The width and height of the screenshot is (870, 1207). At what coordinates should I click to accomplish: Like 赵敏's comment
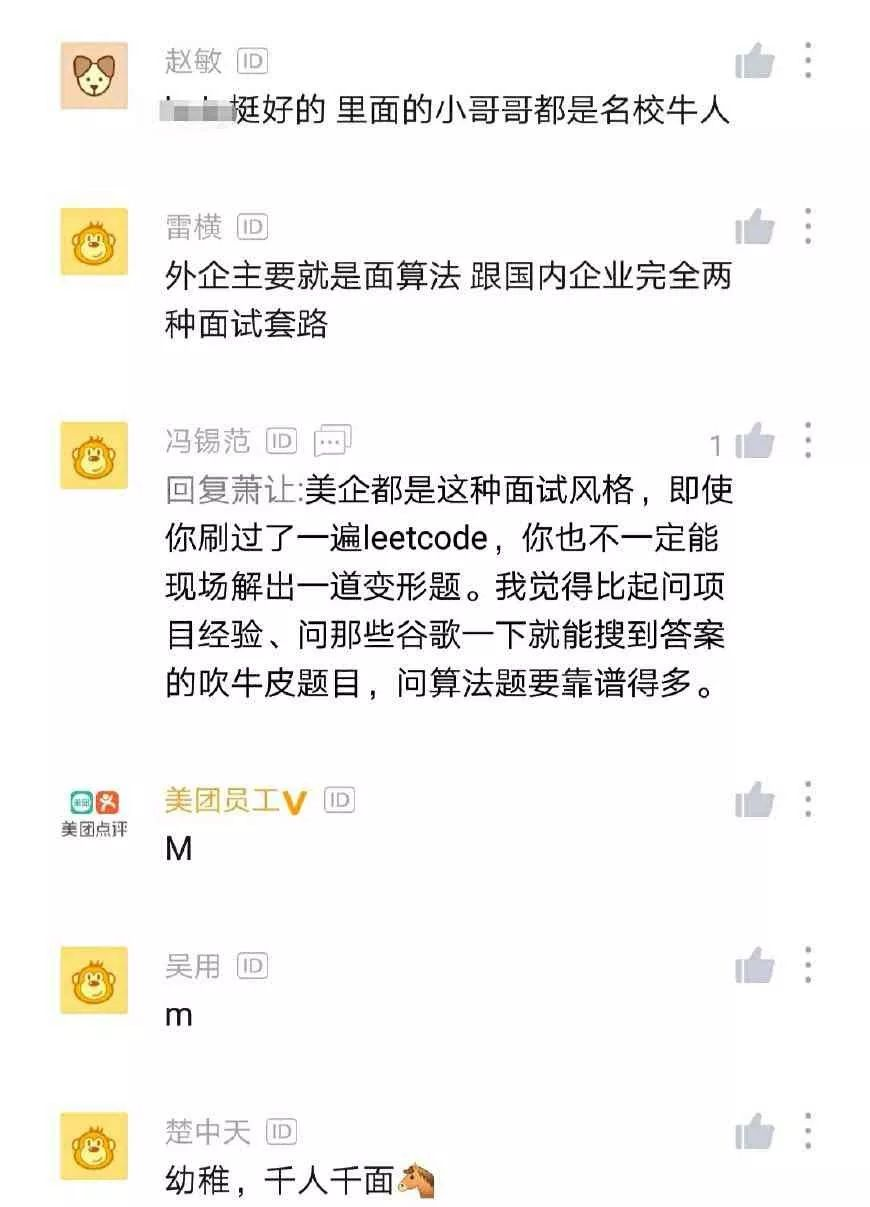(x=755, y=63)
